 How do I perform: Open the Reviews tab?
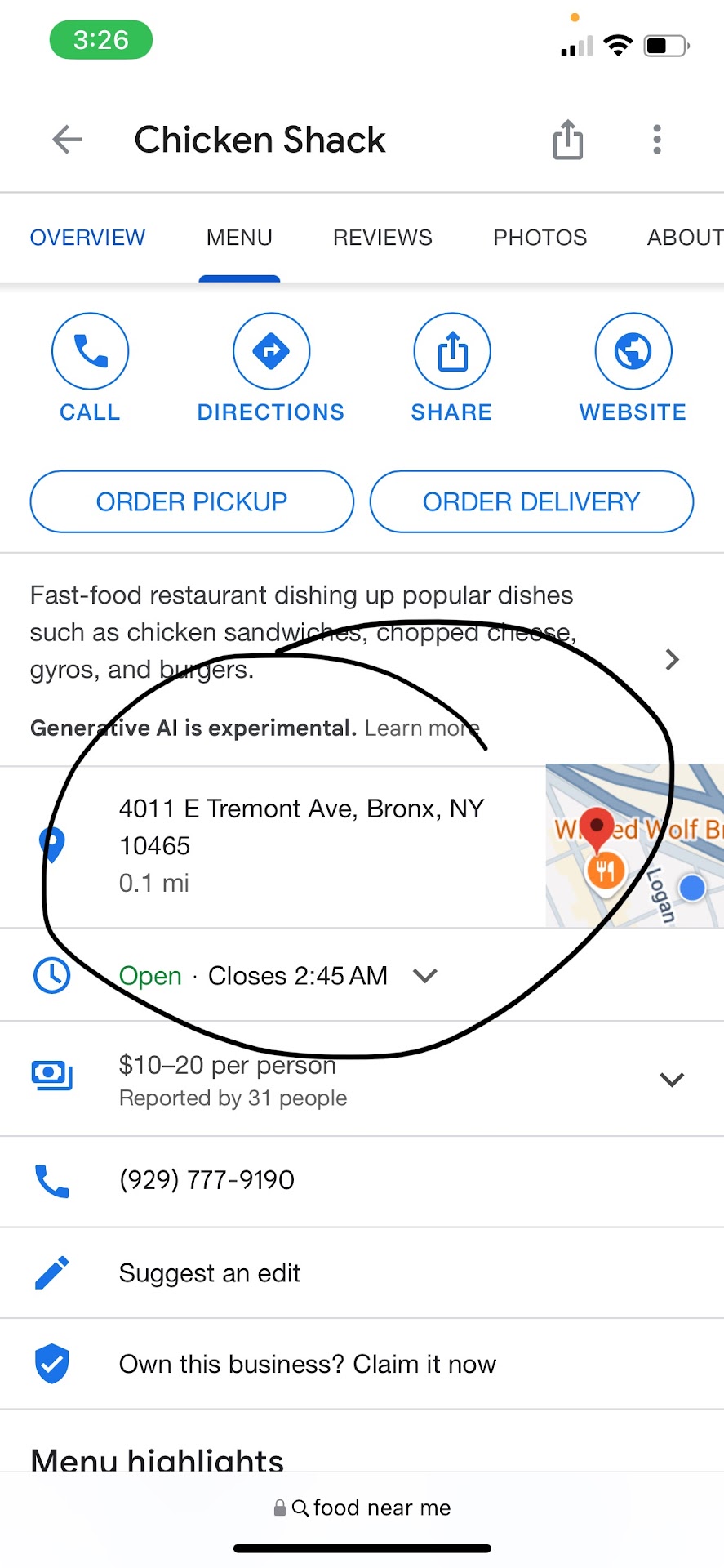coord(382,238)
